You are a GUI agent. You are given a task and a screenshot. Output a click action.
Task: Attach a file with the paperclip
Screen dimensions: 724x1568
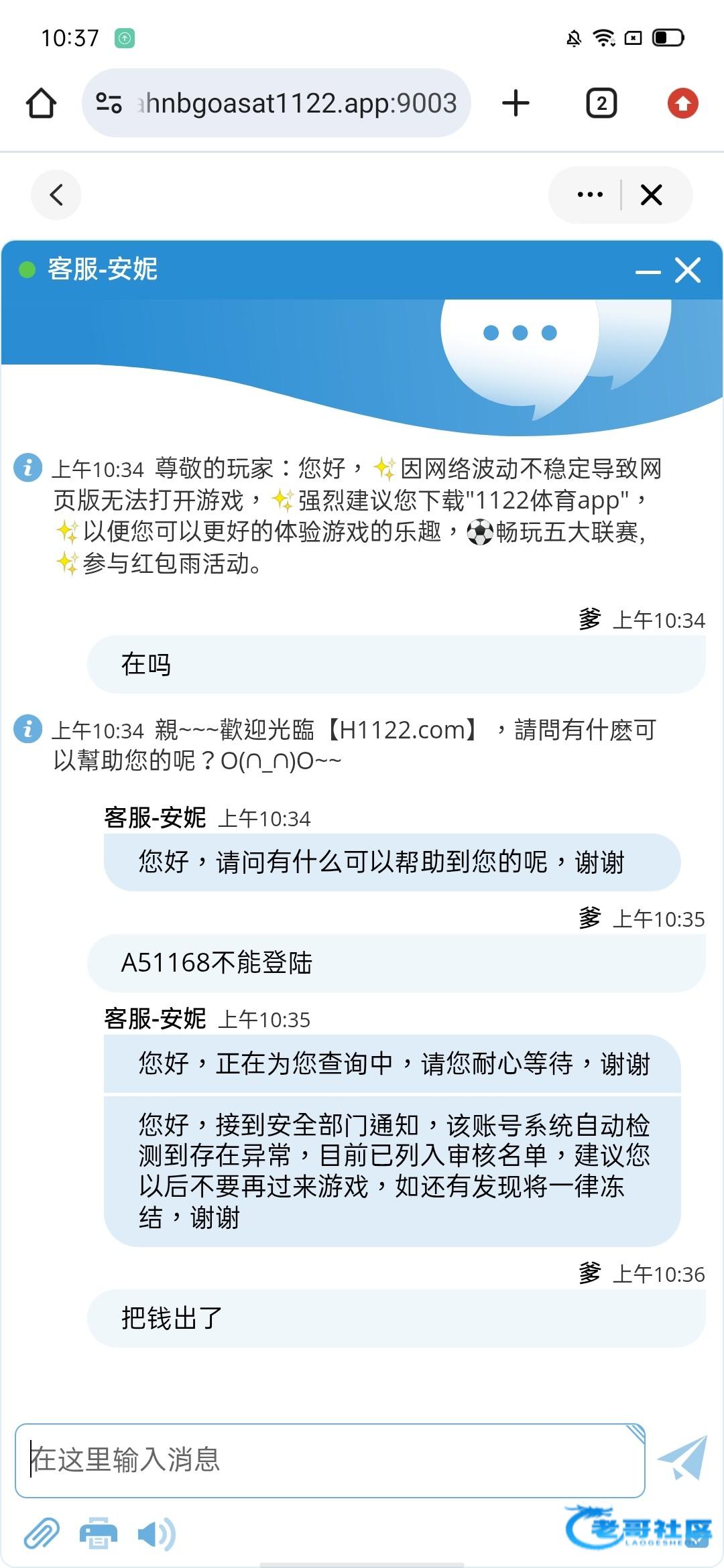tap(42, 1533)
